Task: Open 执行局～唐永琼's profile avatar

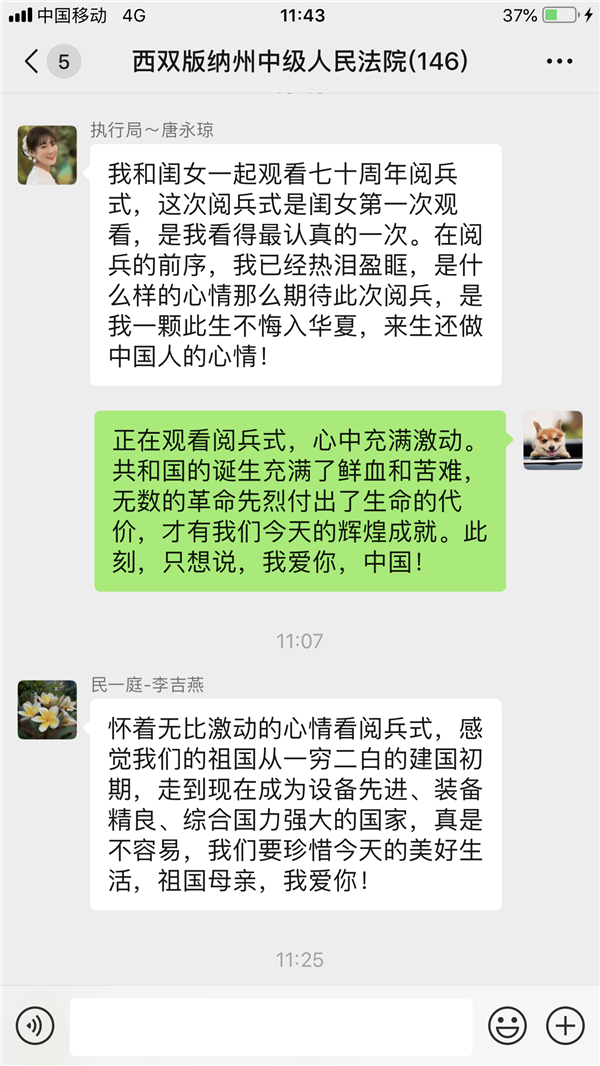Action: [47, 155]
